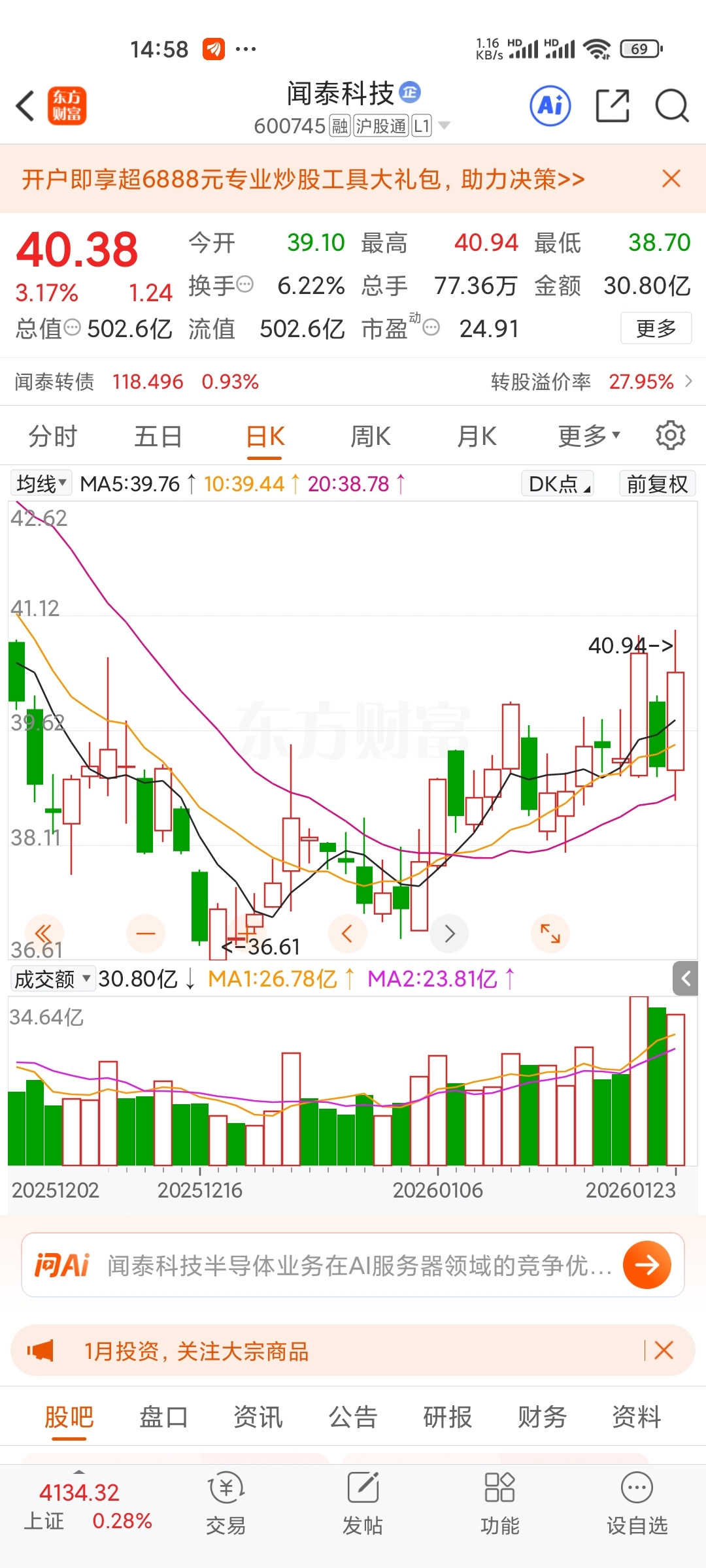Open stock search magnifier
Image resolution: width=706 pixels, height=1568 pixels.
(x=671, y=106)
